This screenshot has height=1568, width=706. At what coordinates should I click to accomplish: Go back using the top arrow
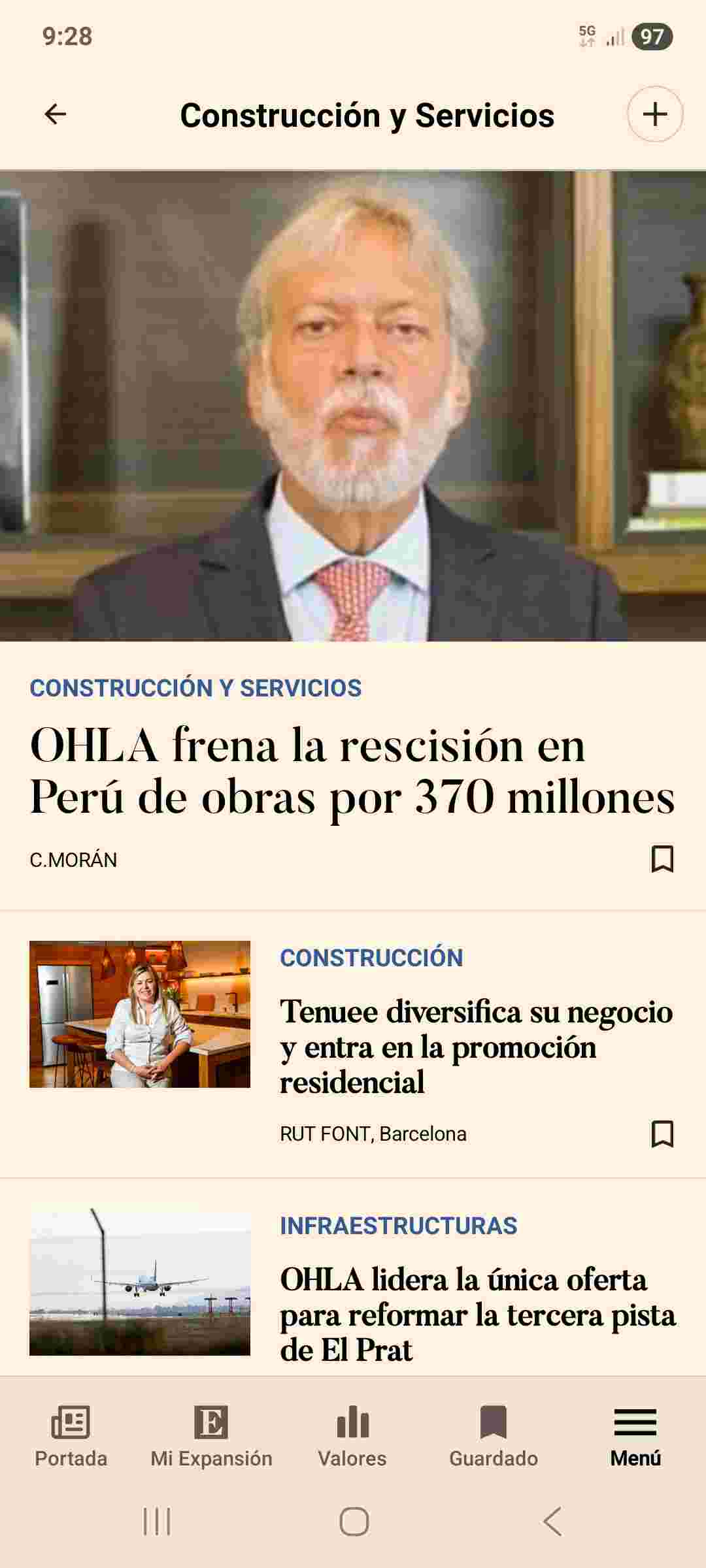(56, 114)
